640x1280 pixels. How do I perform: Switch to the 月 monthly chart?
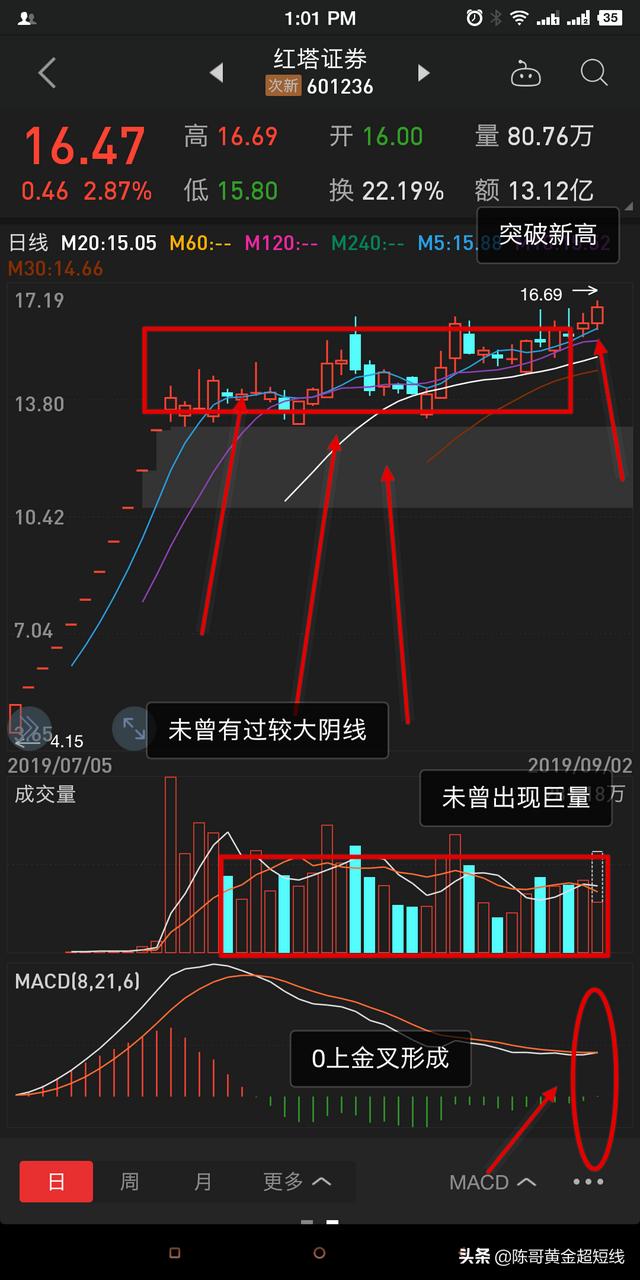tap(203, 1182)
